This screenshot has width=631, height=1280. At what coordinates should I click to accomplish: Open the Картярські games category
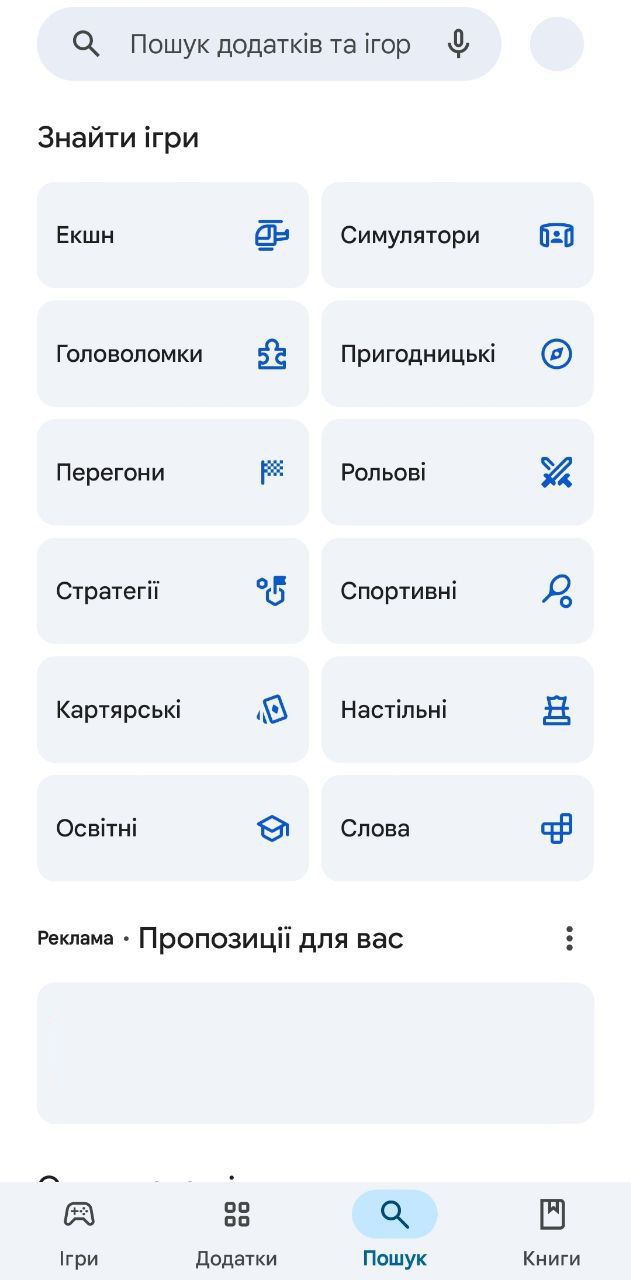173,710
